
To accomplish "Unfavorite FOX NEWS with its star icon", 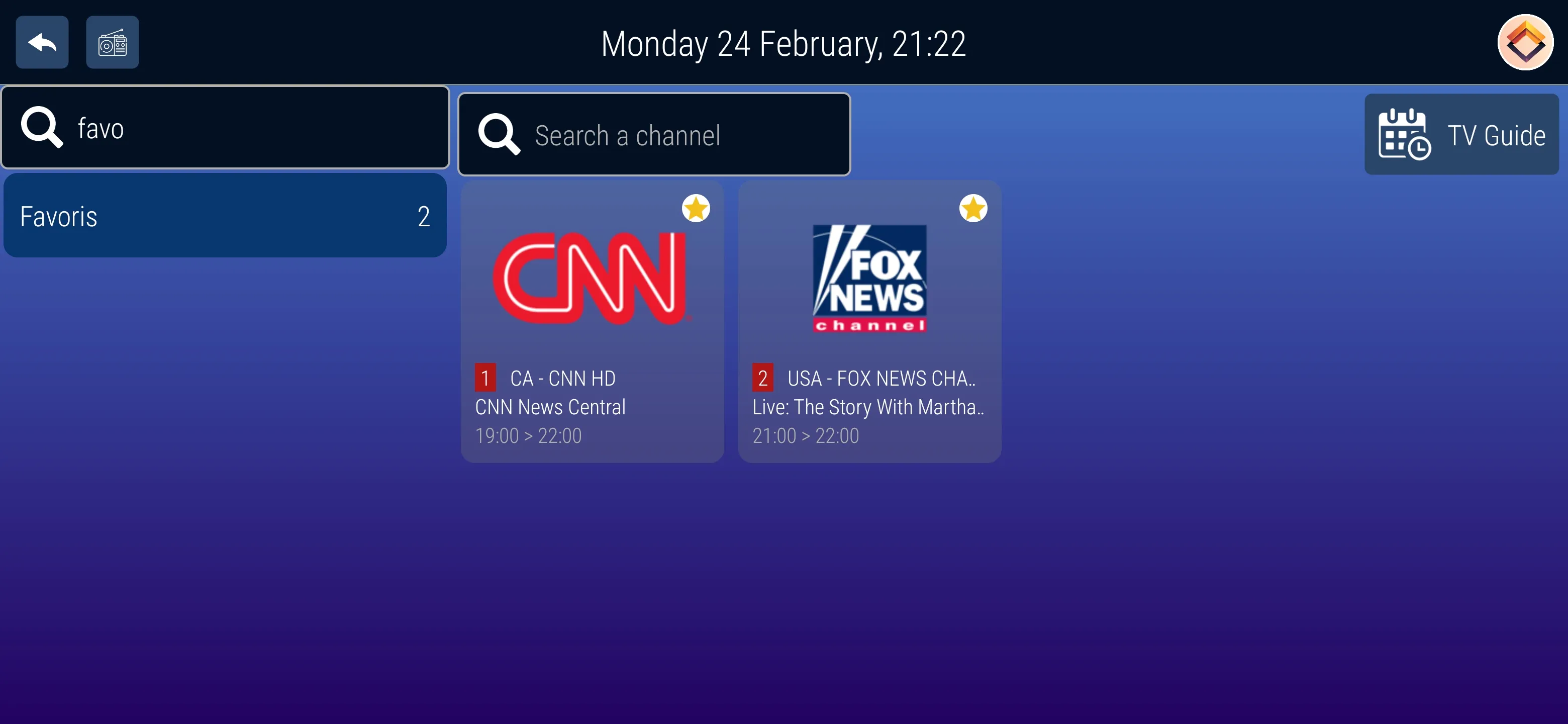I will point(972,209).
